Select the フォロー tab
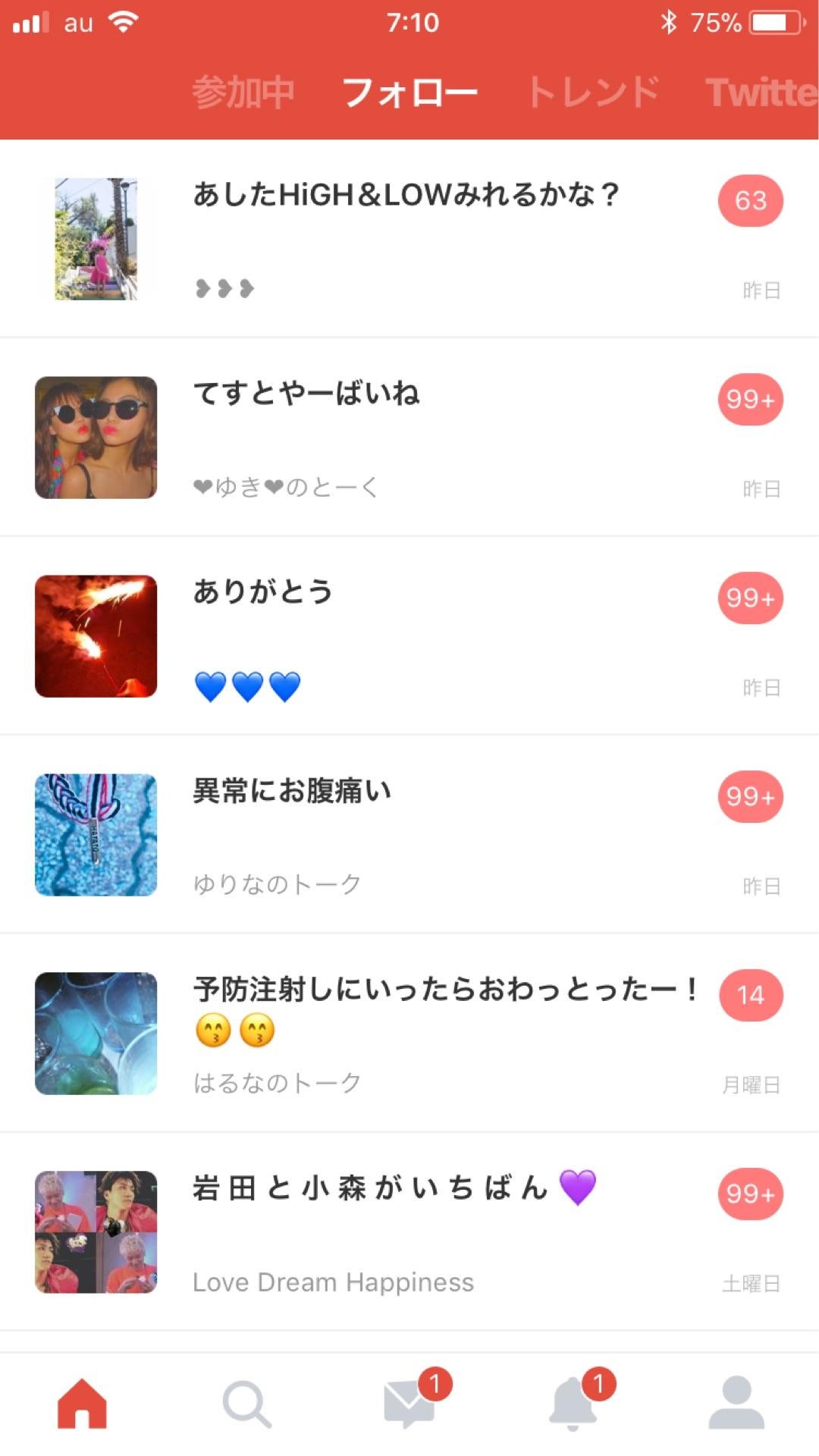 (x=409, y=91)
